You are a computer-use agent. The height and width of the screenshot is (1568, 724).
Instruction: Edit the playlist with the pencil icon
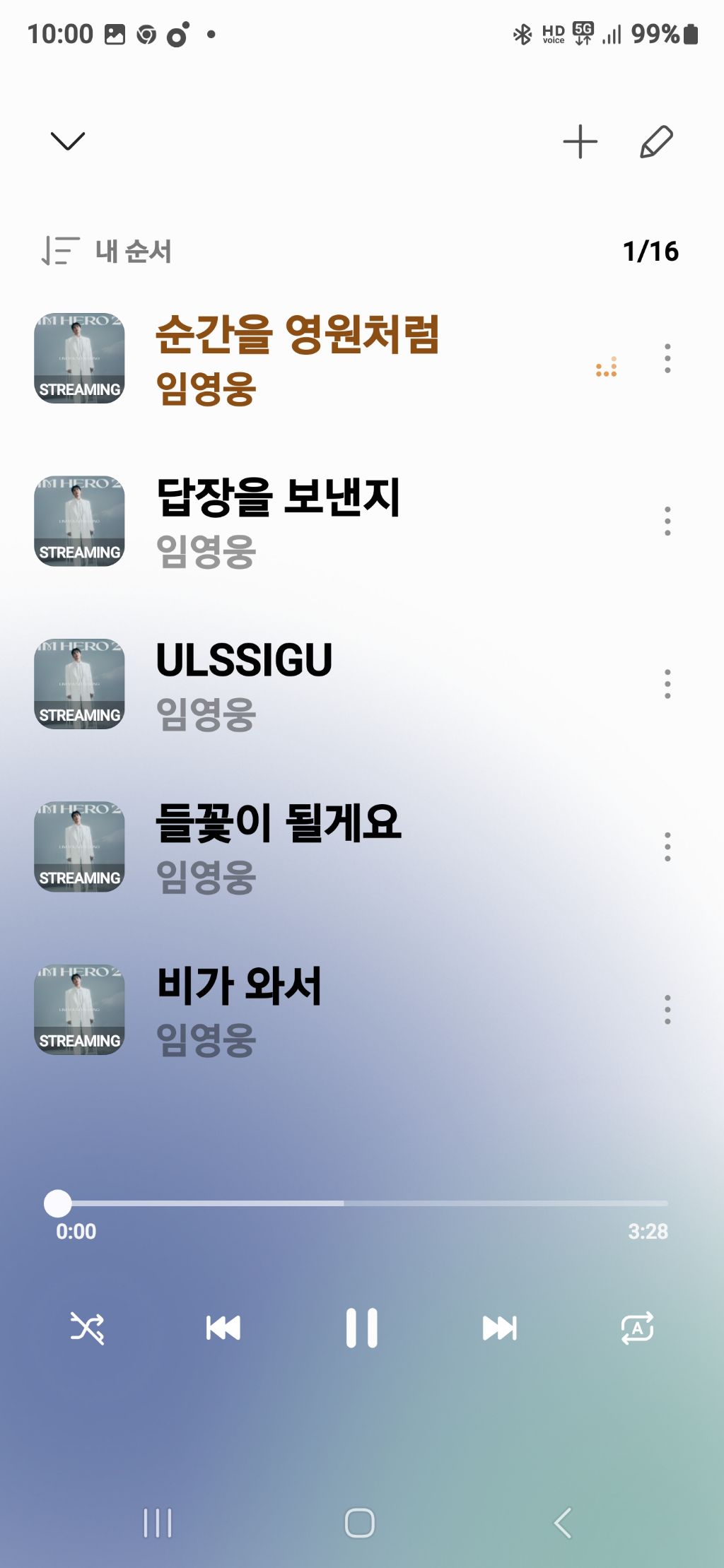(x=656, y=141)
